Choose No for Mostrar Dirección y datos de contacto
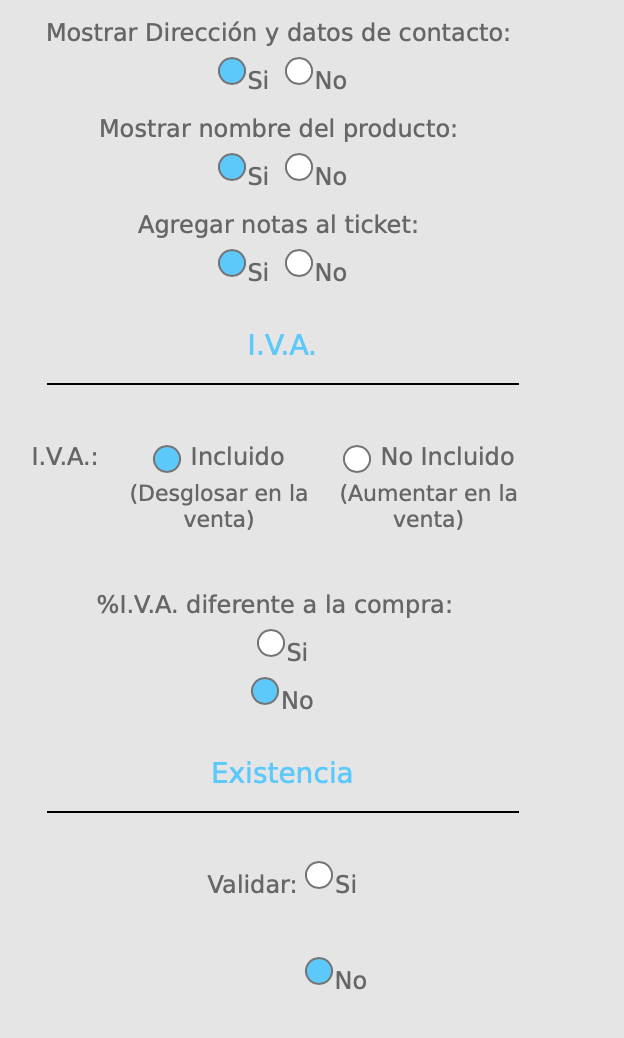Image resolution: width=624 pixels, height=1038 pixels. [x=299, y=72]
